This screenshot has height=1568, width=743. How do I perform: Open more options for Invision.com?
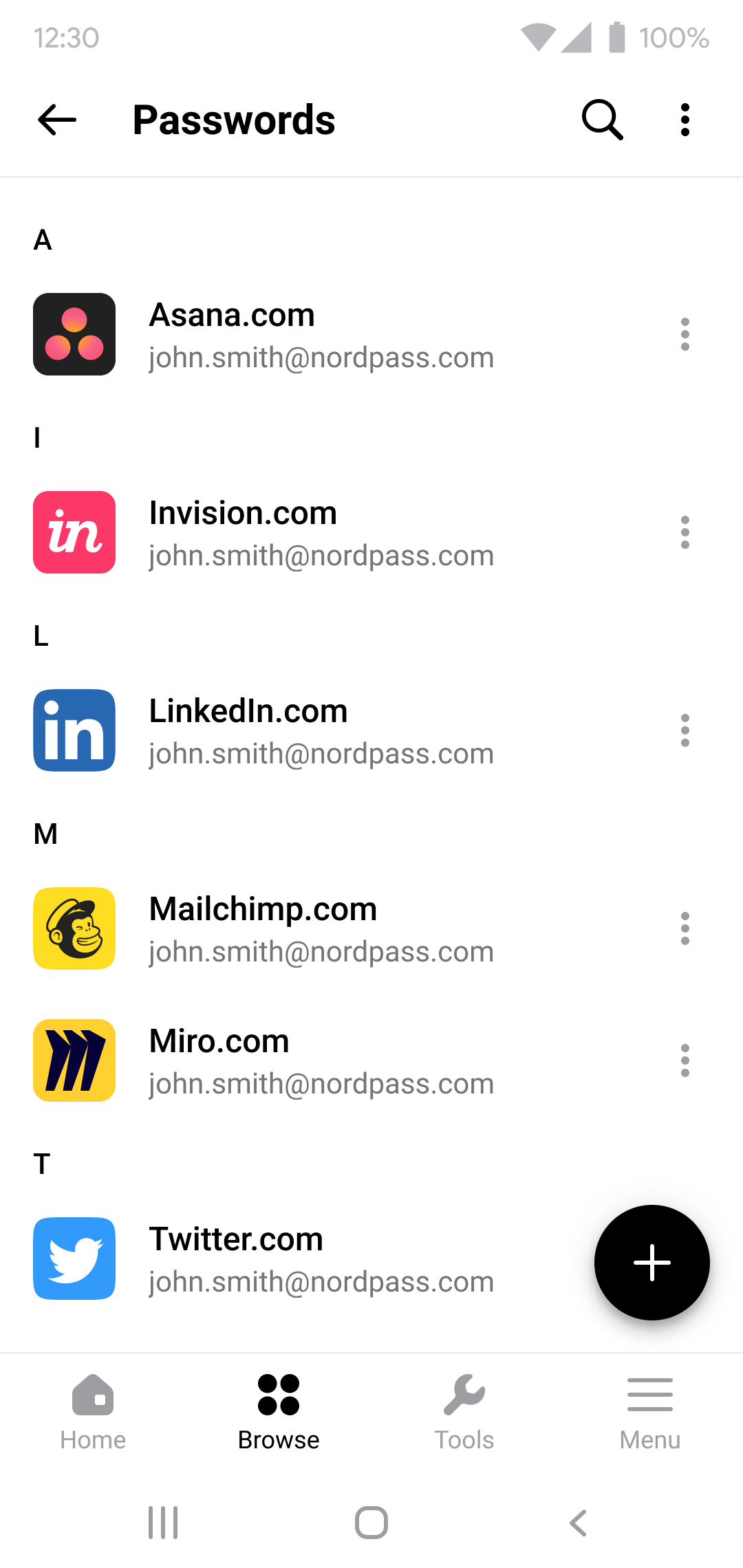pos(685,532)
